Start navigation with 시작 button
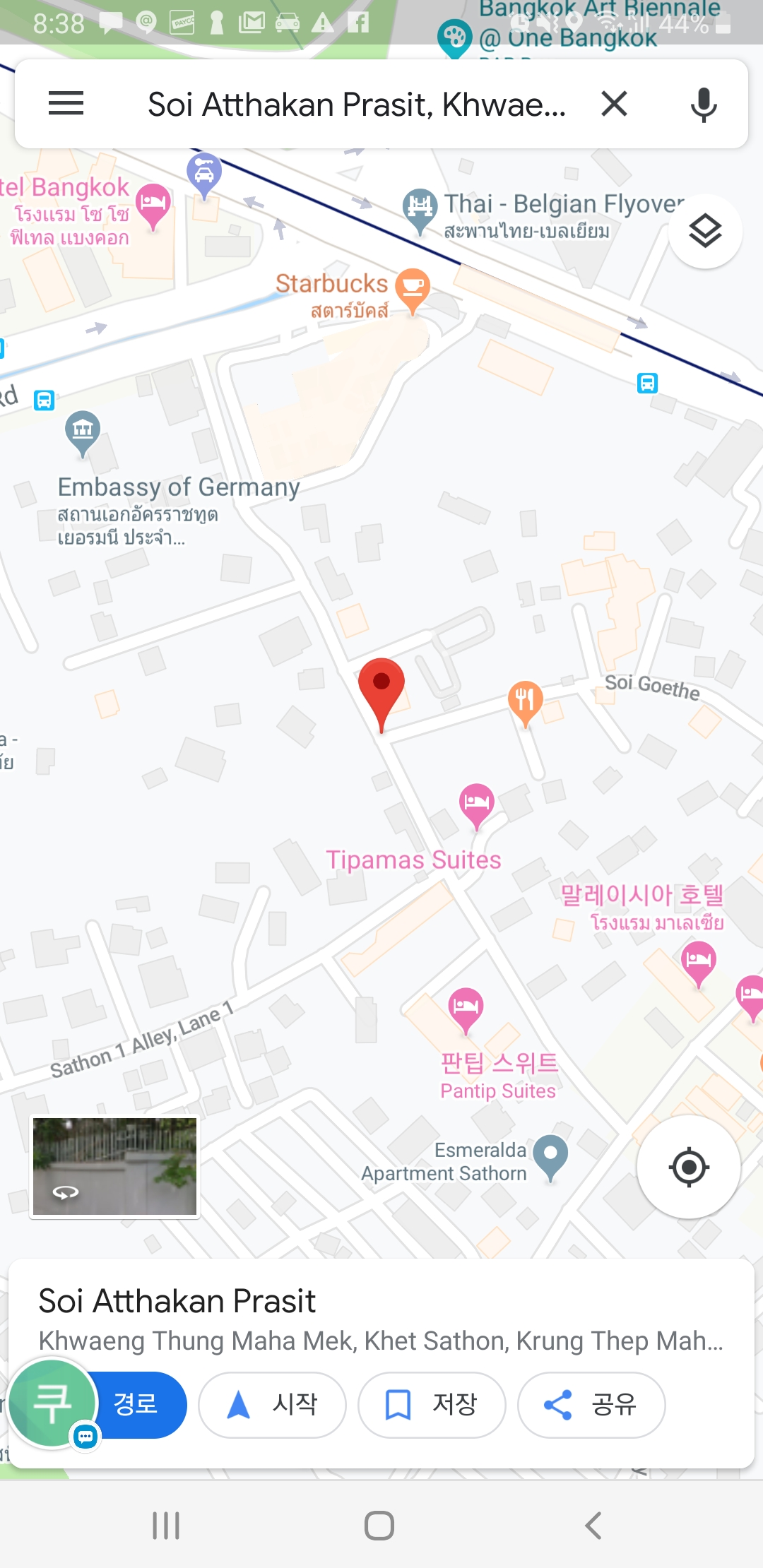Viewport: 763px width, 1568px height. tap(273, 1404)
